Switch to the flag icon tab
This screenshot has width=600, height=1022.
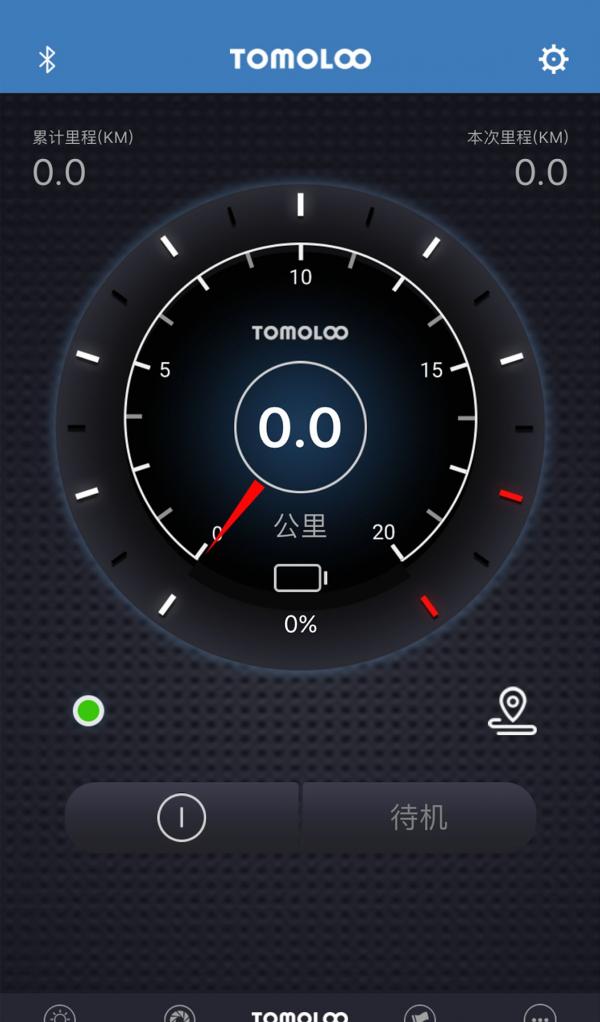[420, 1014]
